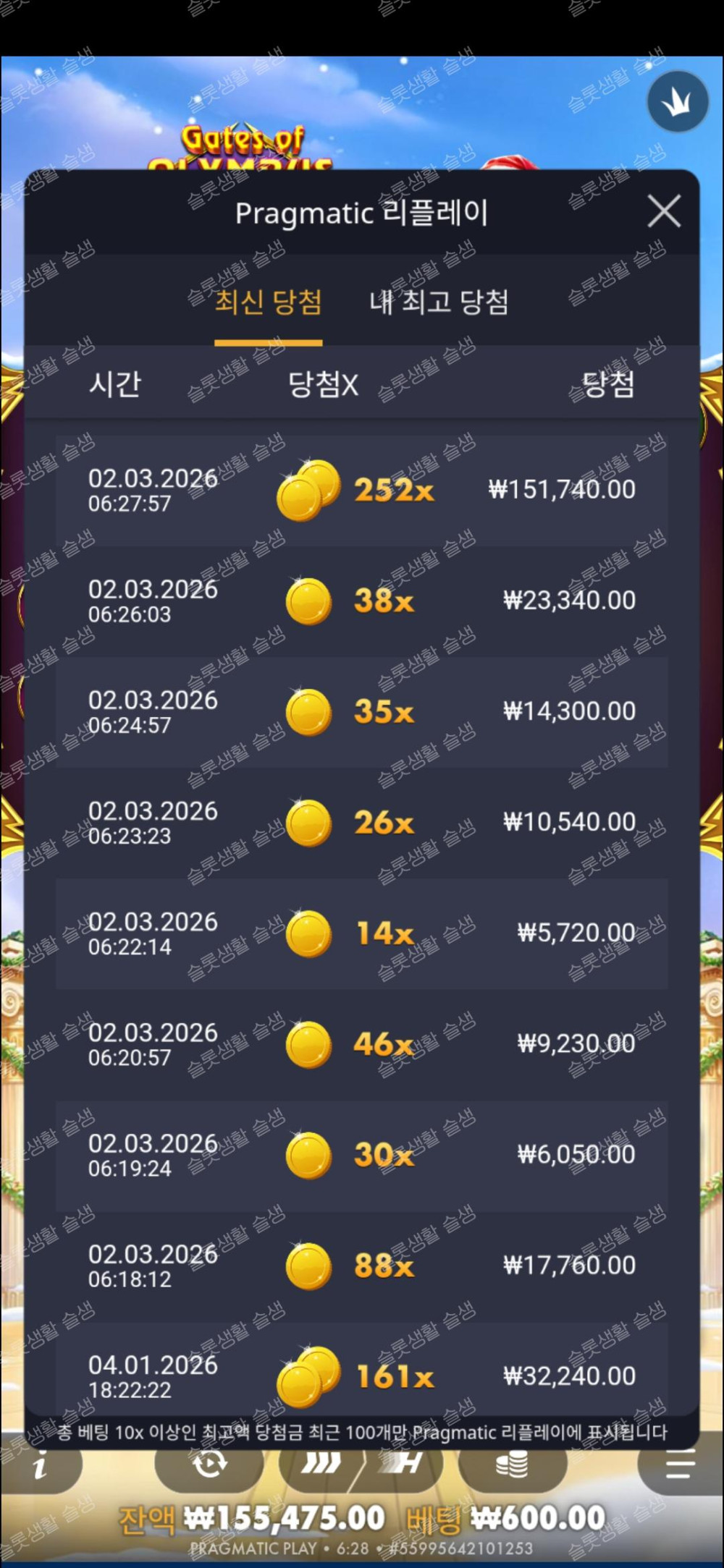Screen dimensions: 724x1568
Task: View the 14x win from 06:22:14
Action: click(x=362, y=933)
